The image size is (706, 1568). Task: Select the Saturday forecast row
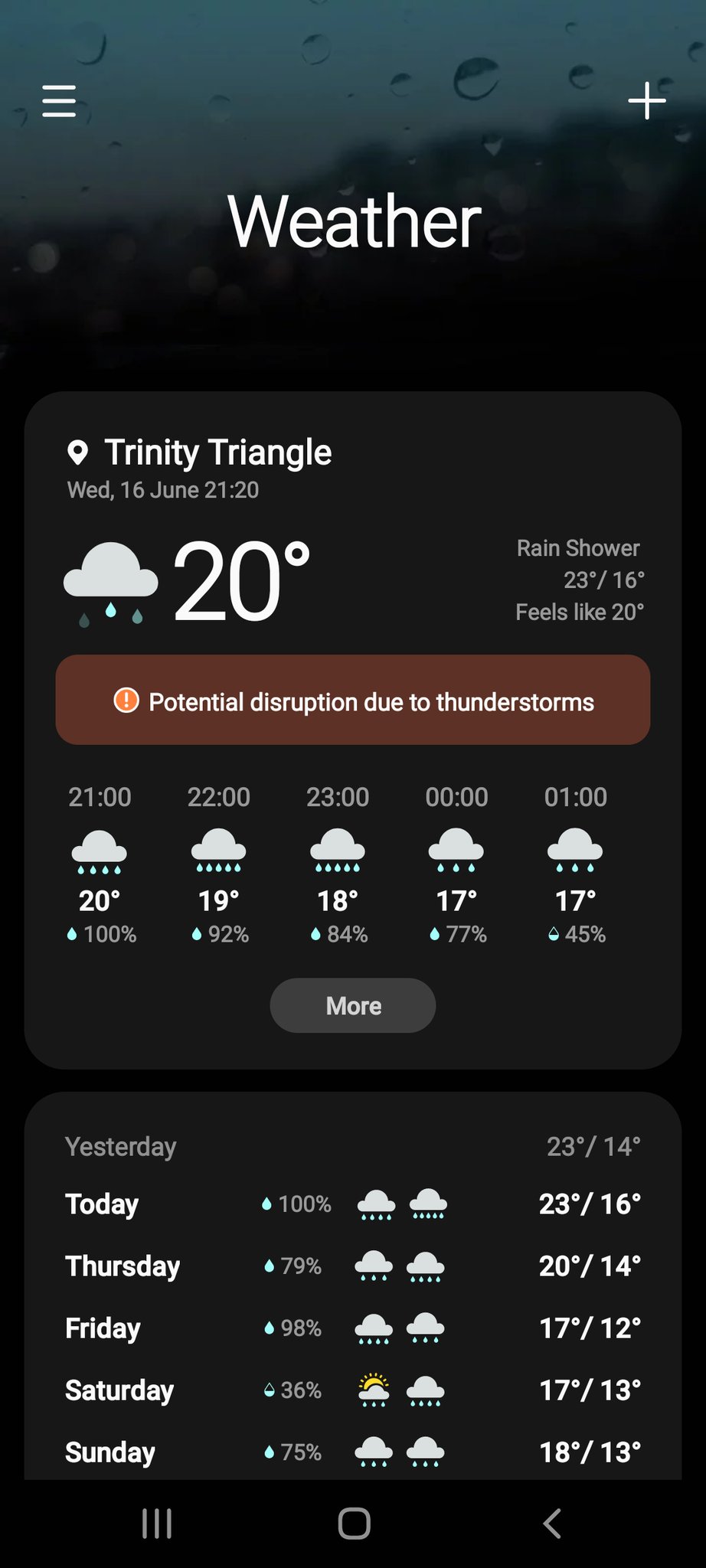[x=353, y=1390]
